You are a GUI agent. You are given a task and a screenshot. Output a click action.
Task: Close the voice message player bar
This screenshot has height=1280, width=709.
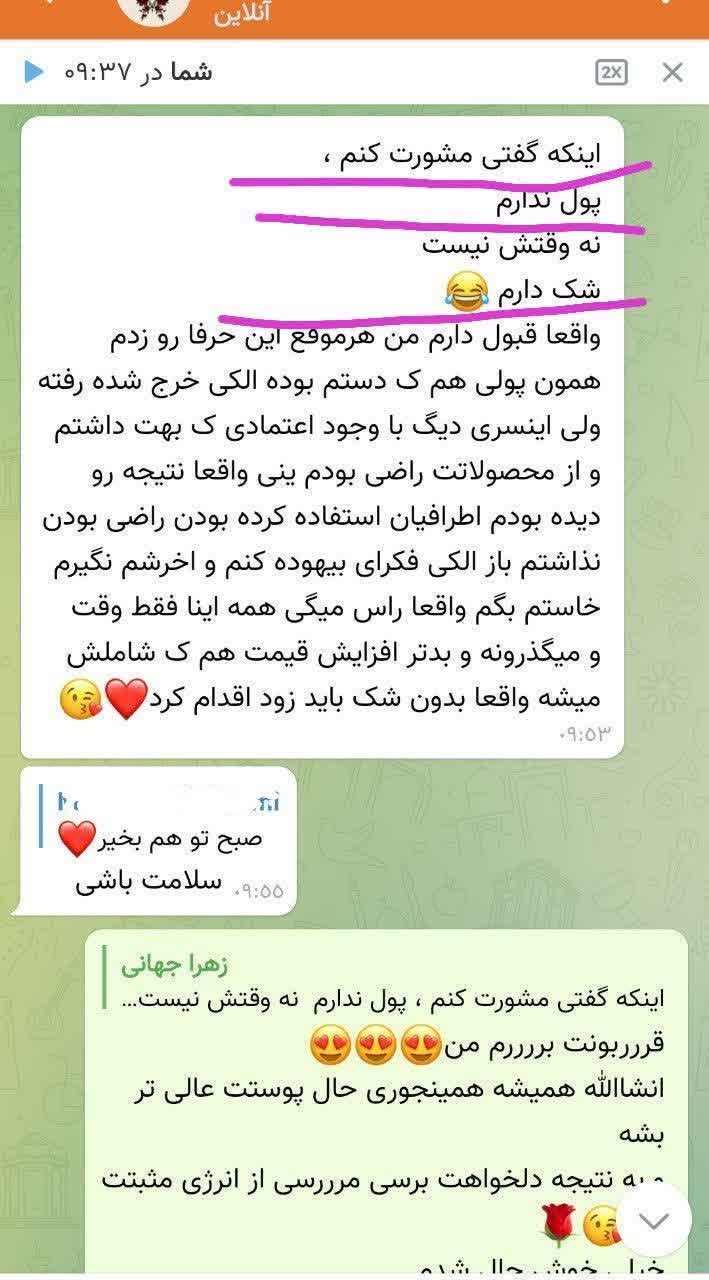(673, 72)
